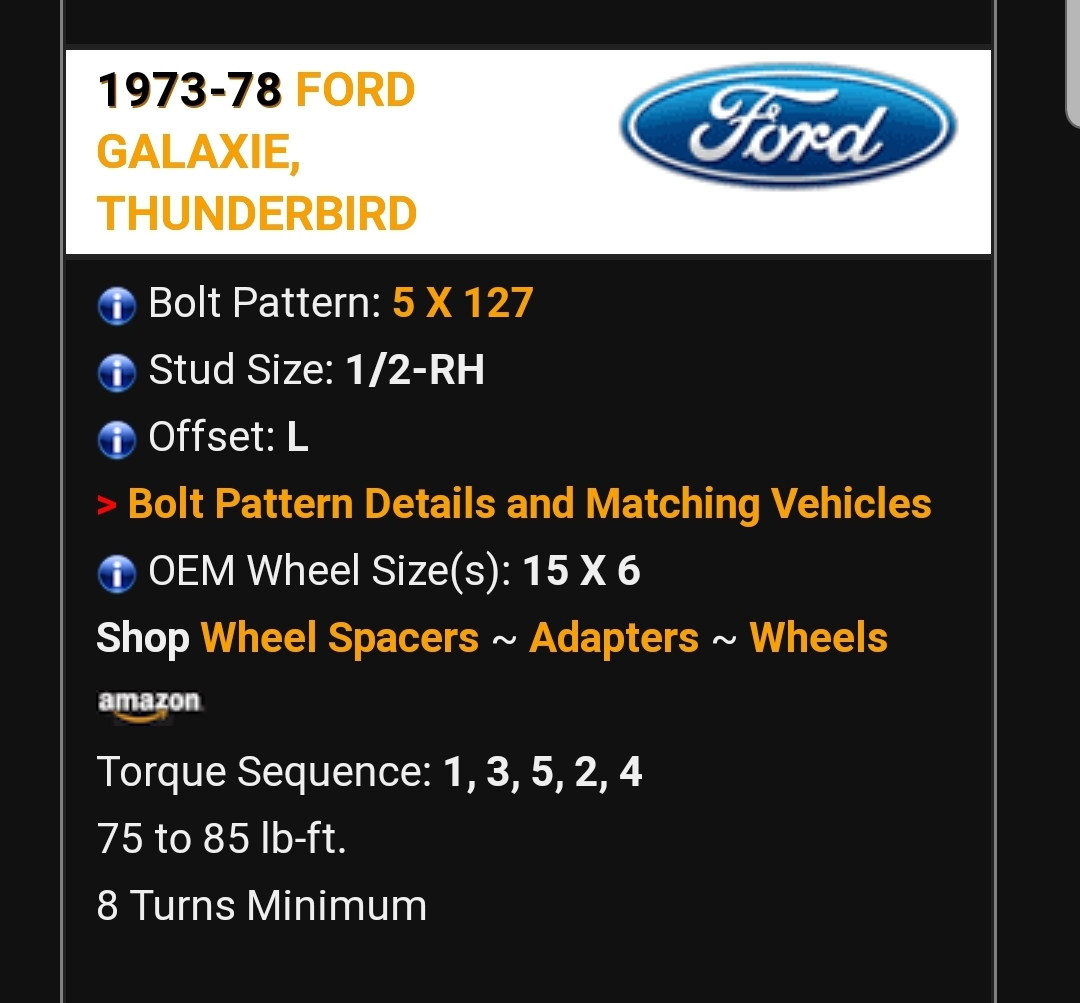Screen dimensions: 1080x1003
Task: Shop Adapters link
Action: click(614, 638)
